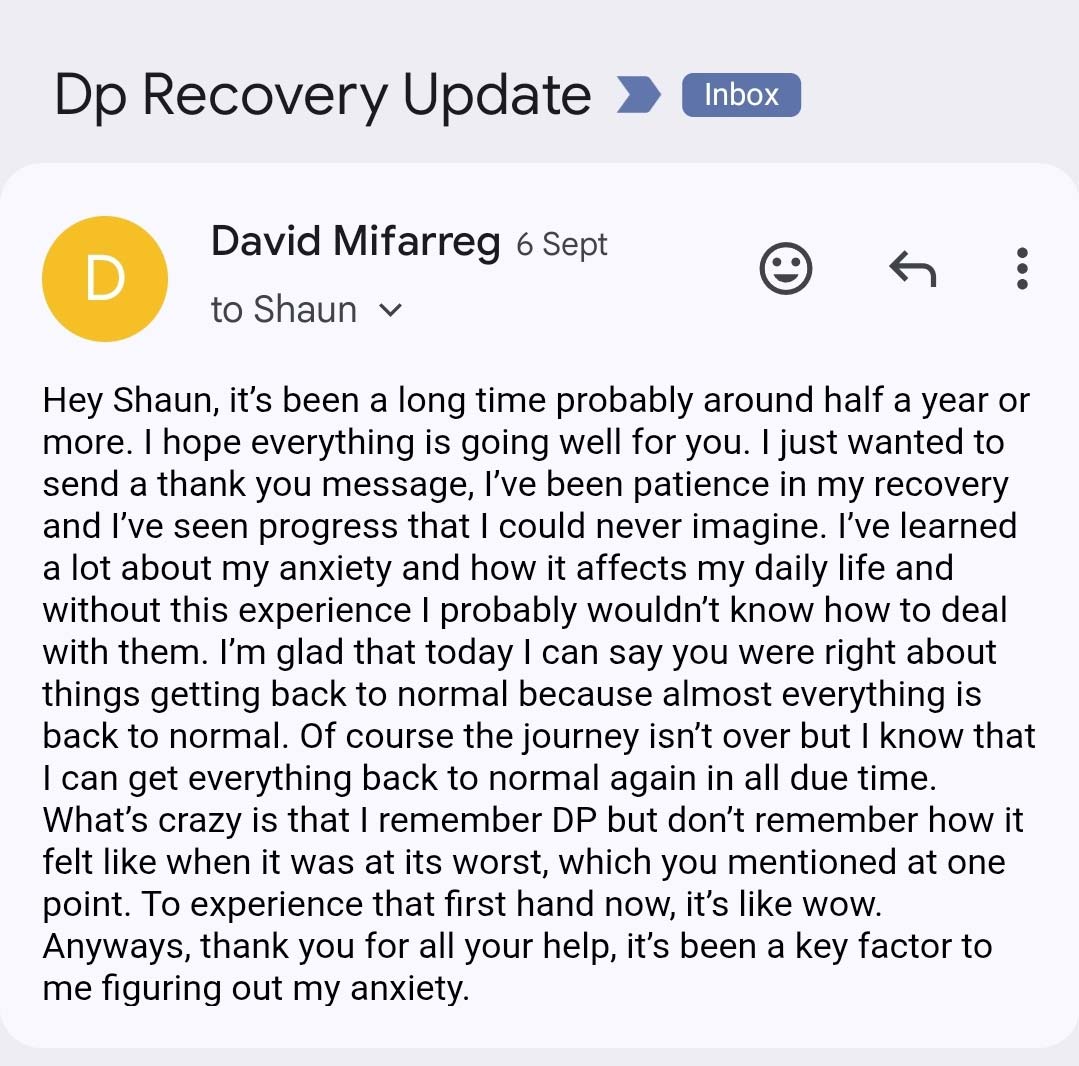Viewport: 1079px width, 1066px height.
Task: Tap the Inbox label chip
Action: point(741,95)
